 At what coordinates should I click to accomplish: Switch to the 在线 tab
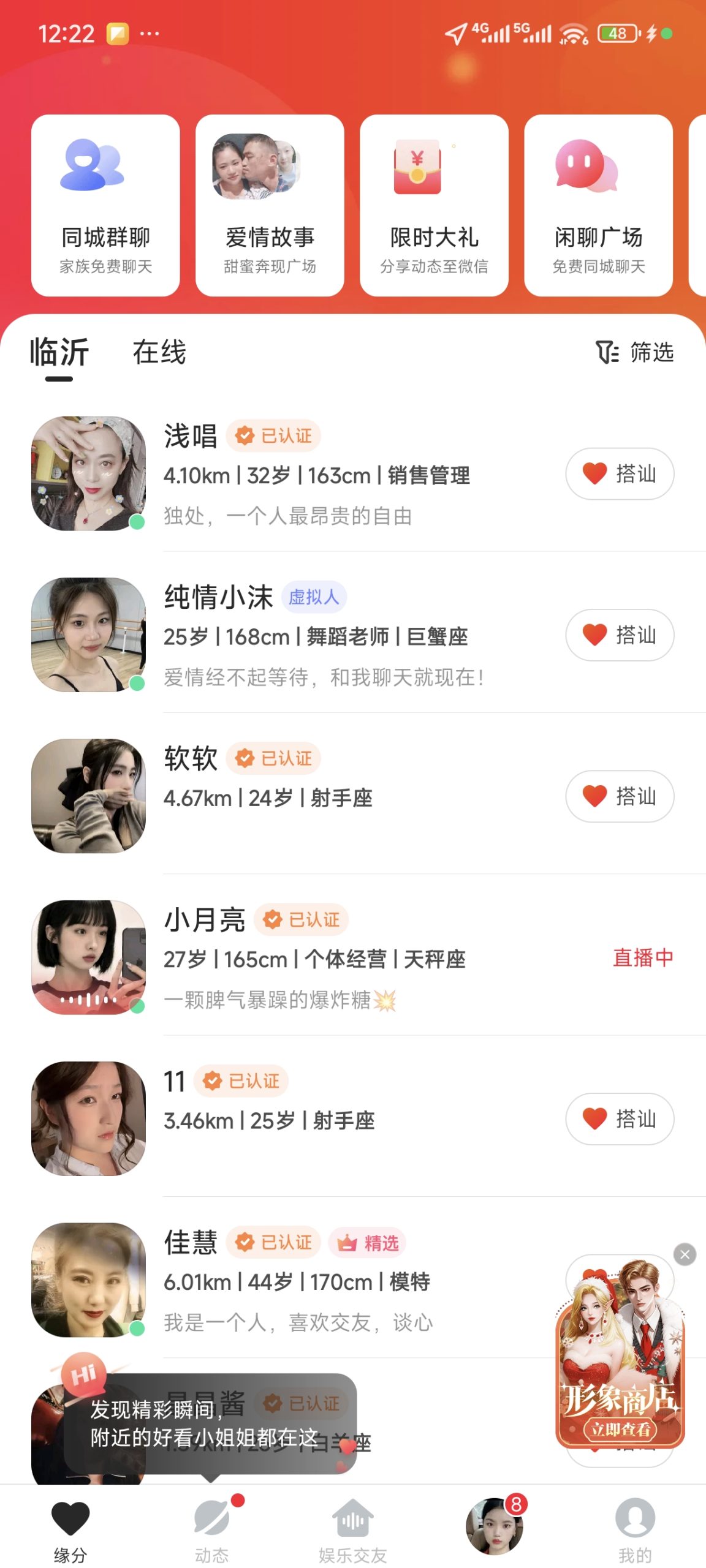click(x=159, y=352)
